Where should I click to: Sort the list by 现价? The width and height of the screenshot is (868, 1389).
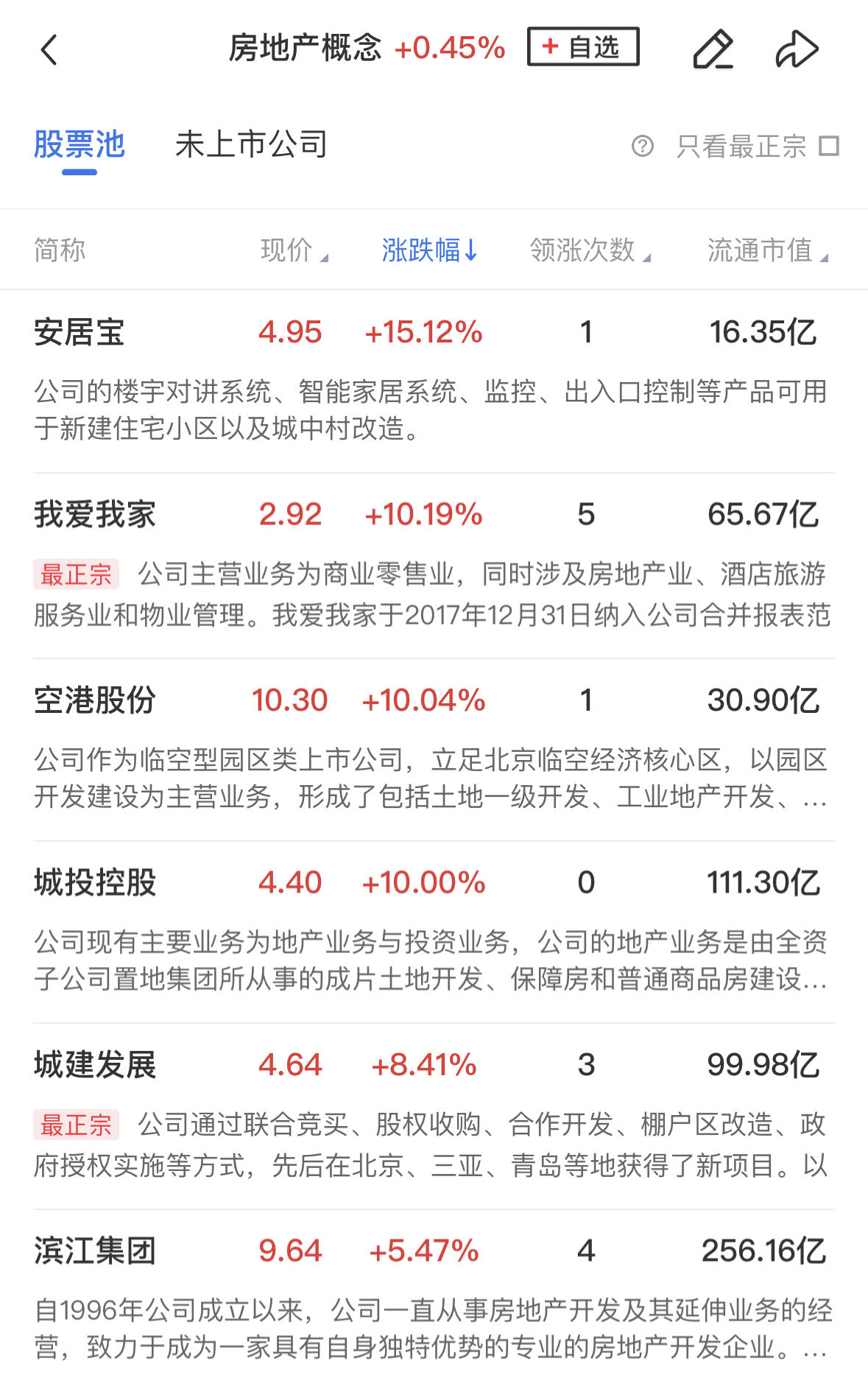[x=293, y=250]
